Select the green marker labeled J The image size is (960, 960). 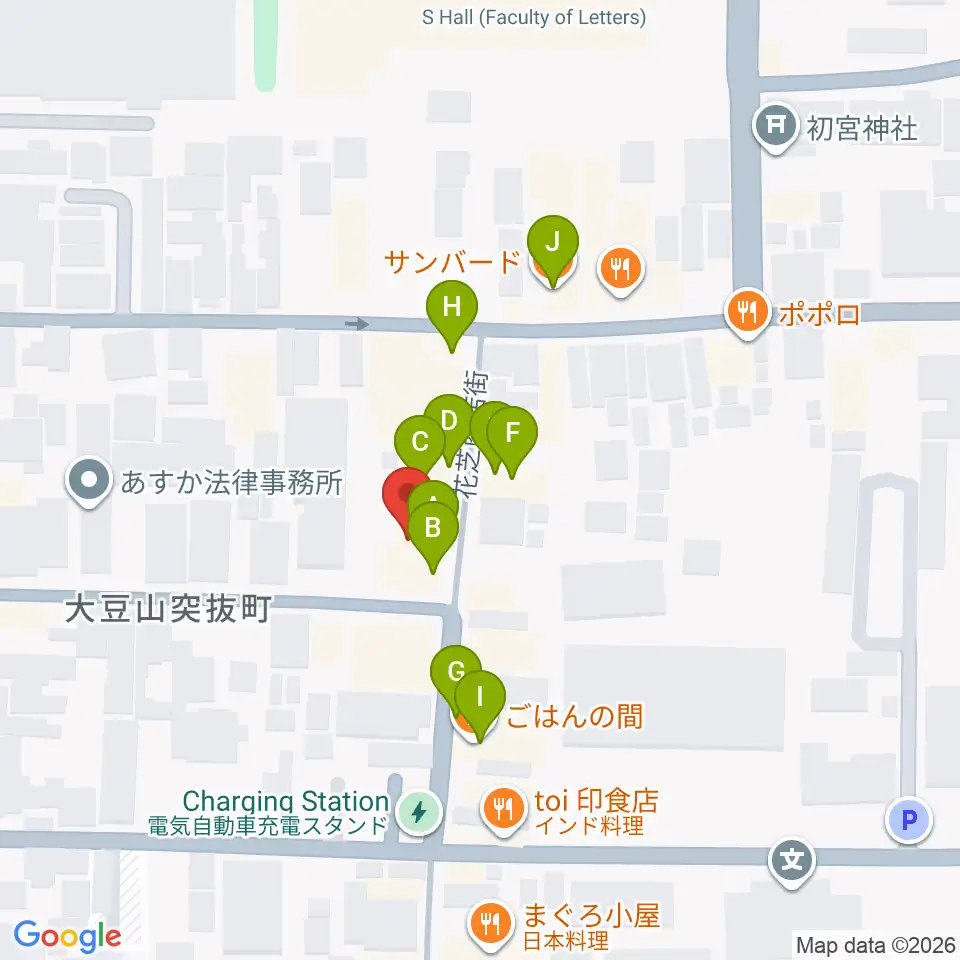point(552,244)
